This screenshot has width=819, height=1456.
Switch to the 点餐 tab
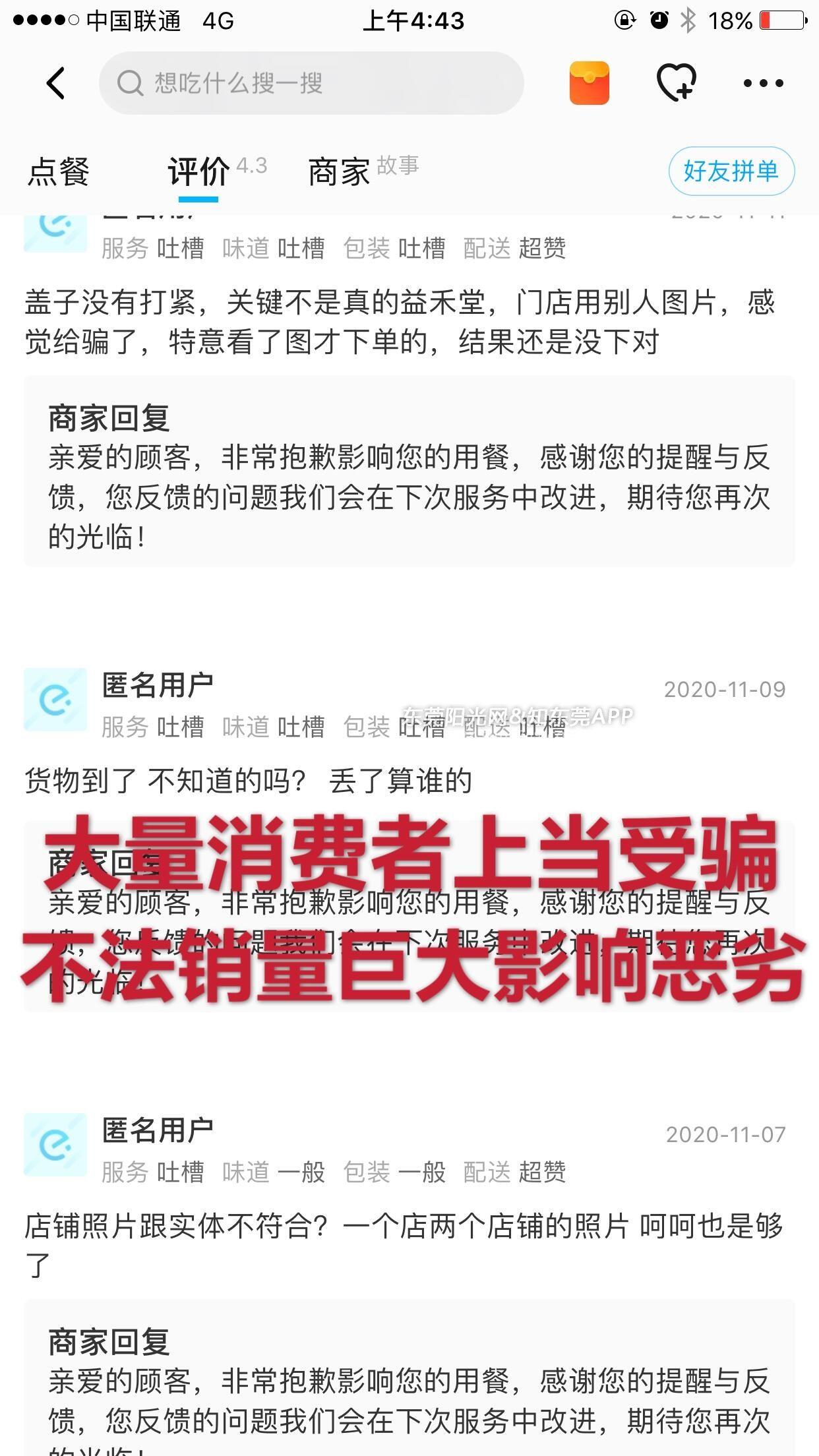click(59, 172)
